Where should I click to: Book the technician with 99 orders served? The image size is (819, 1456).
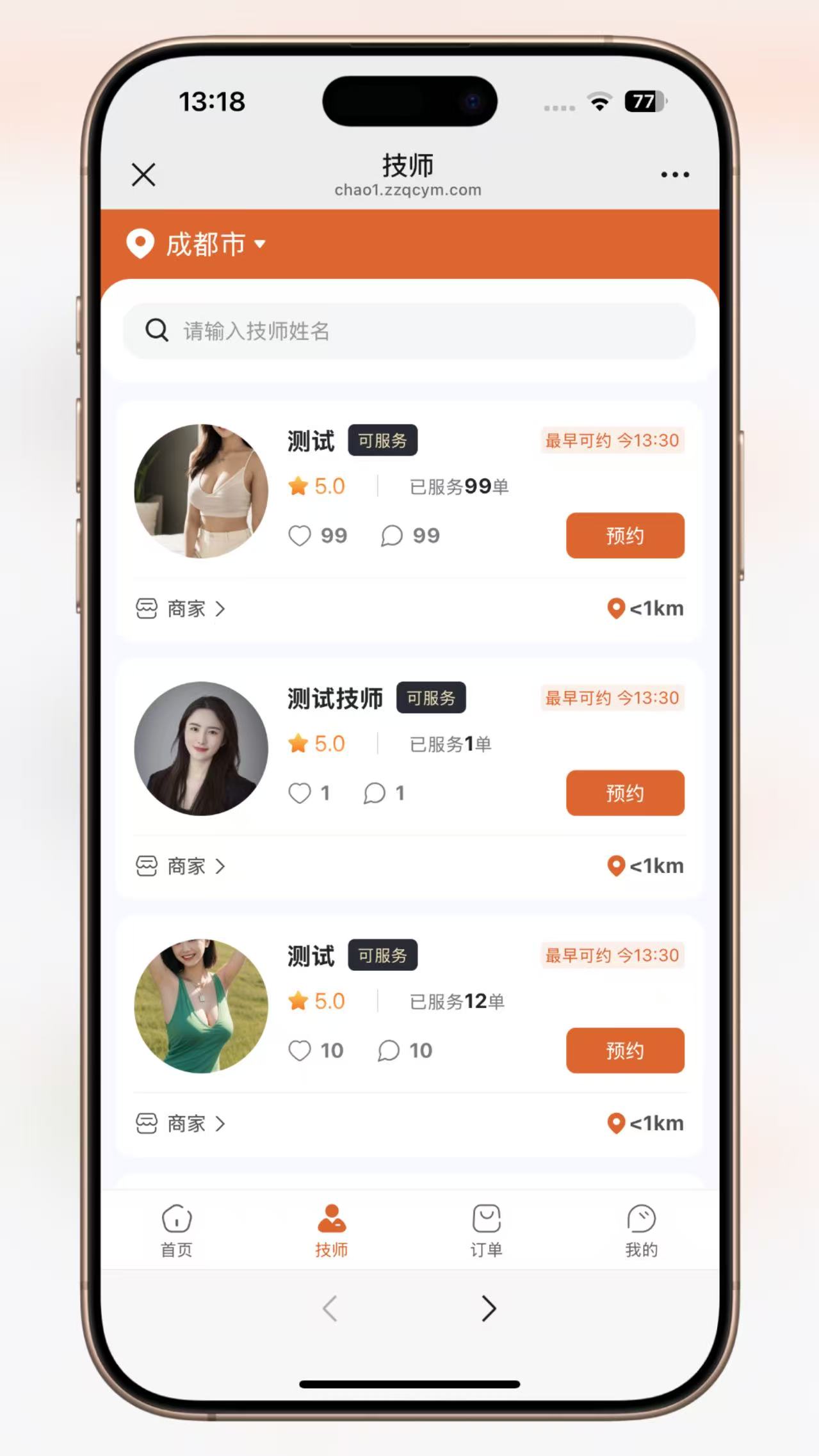tap(625, 535)
